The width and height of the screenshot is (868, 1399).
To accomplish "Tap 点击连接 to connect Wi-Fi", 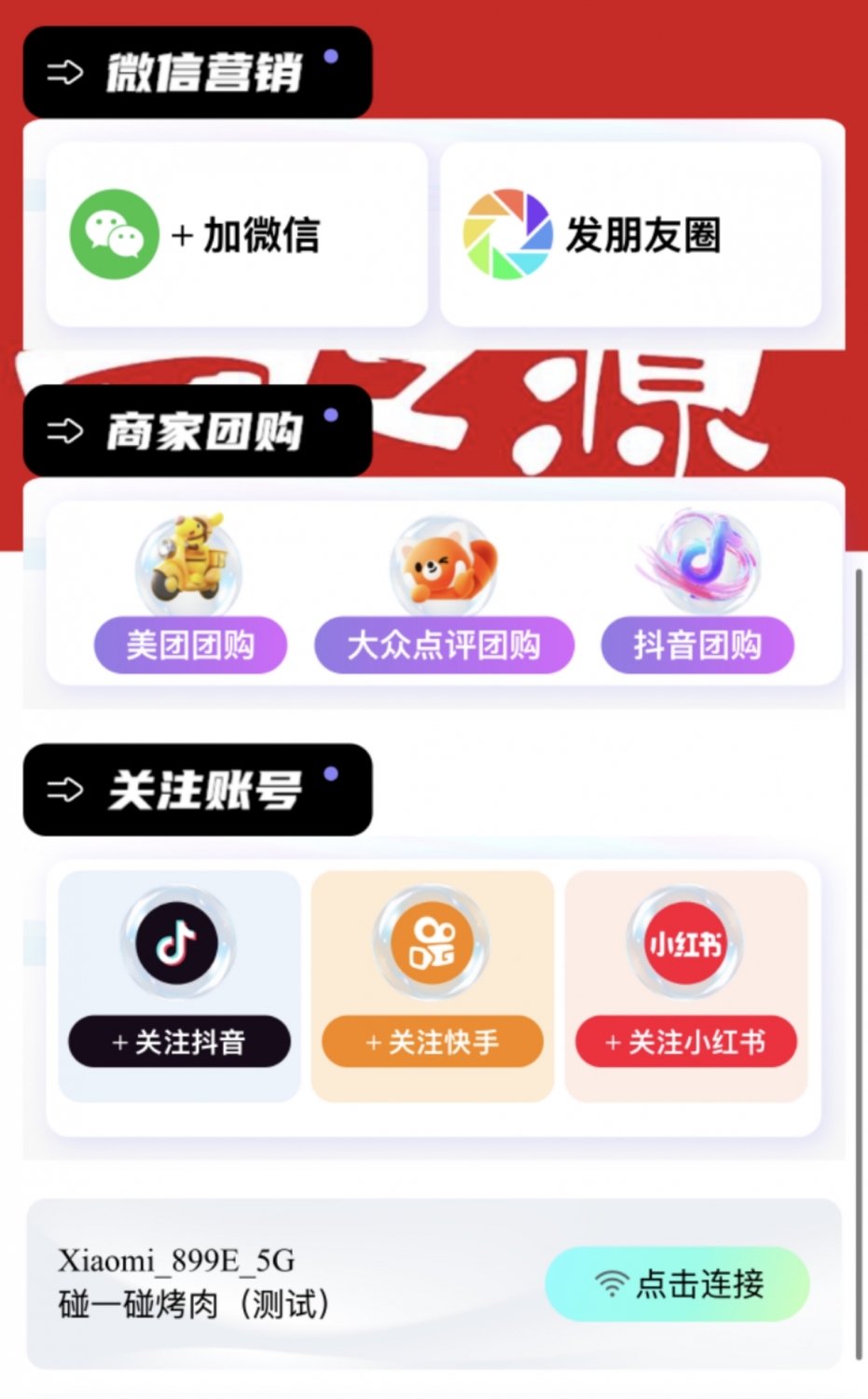I will point(678,1284).
